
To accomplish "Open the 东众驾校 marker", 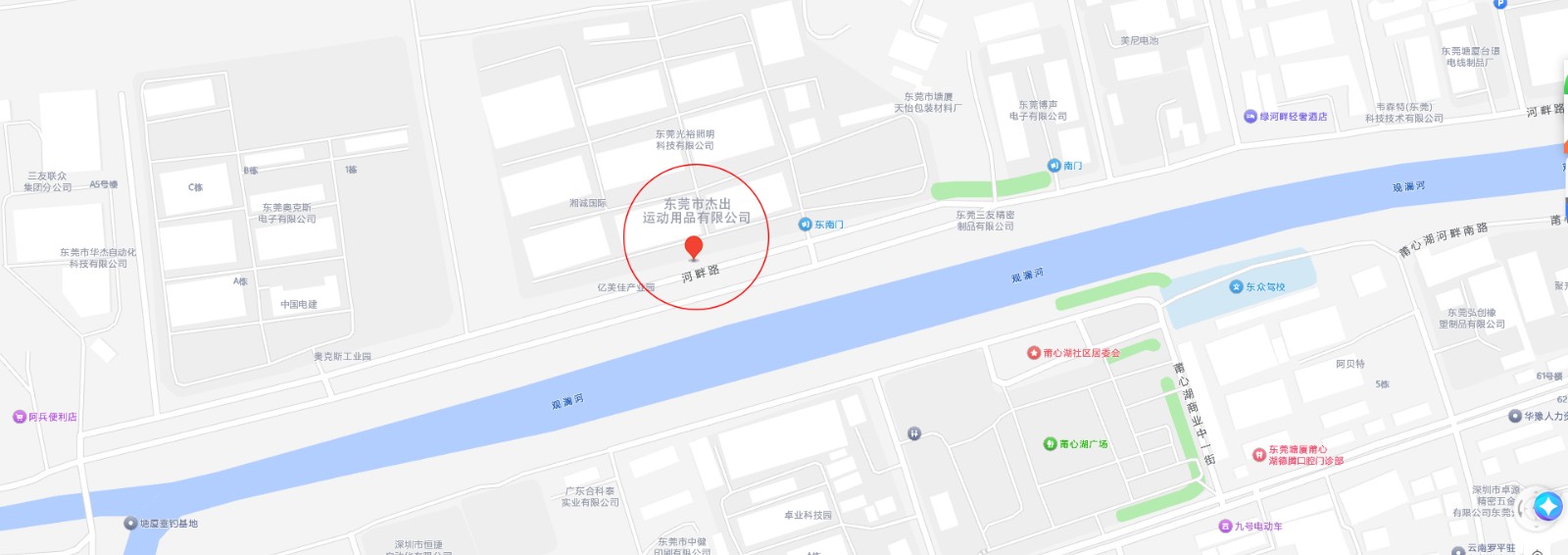I will pyautogui.click(x=1236, y=287).
